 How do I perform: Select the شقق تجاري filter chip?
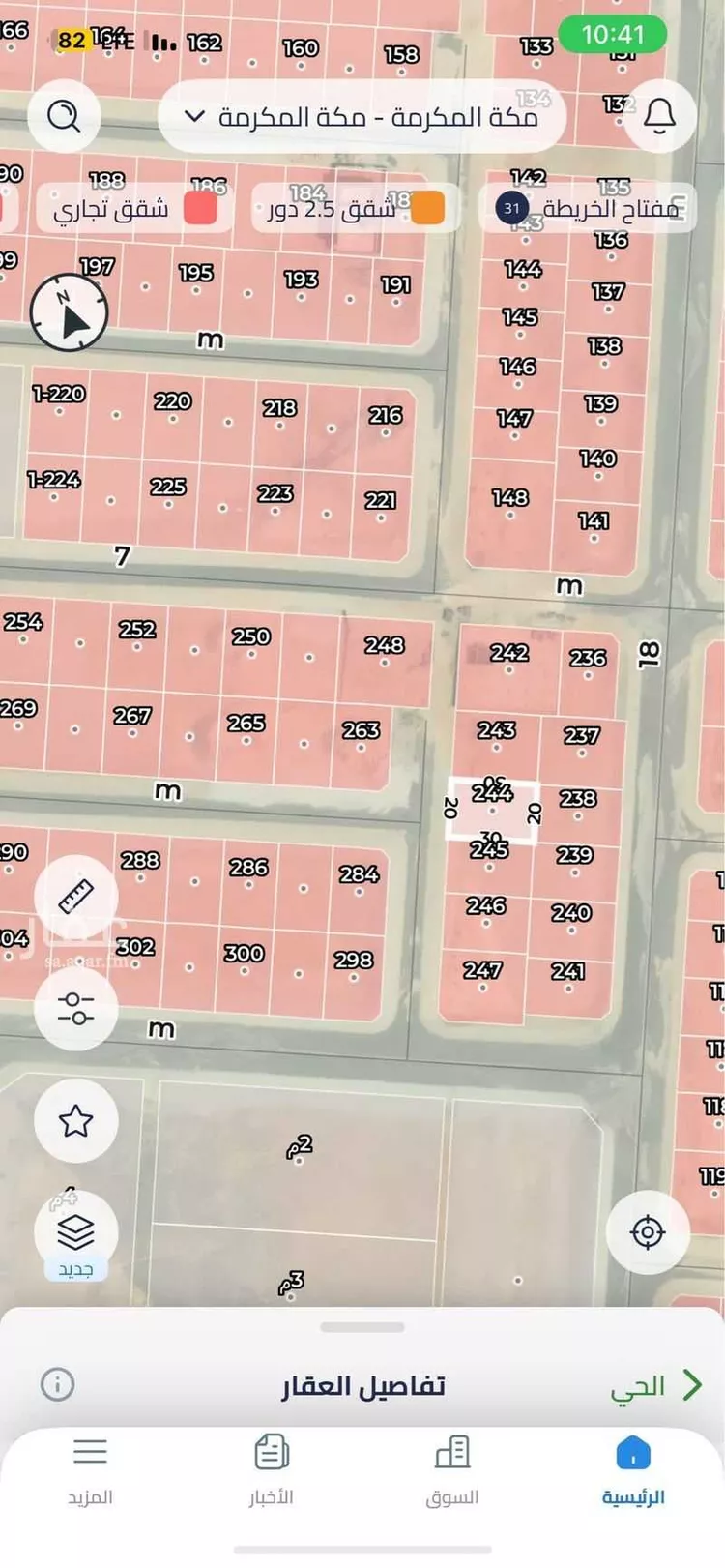point(133,208)
